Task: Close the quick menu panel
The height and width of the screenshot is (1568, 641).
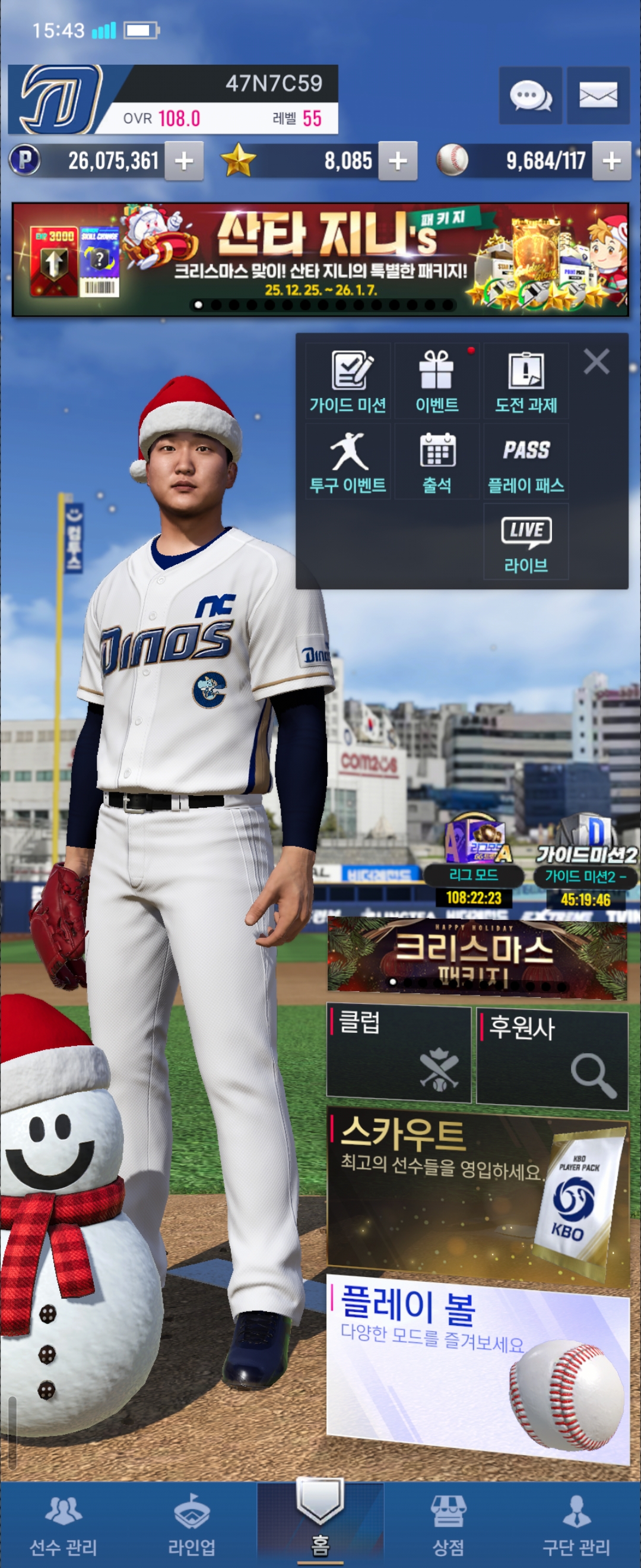Action: 596,362
